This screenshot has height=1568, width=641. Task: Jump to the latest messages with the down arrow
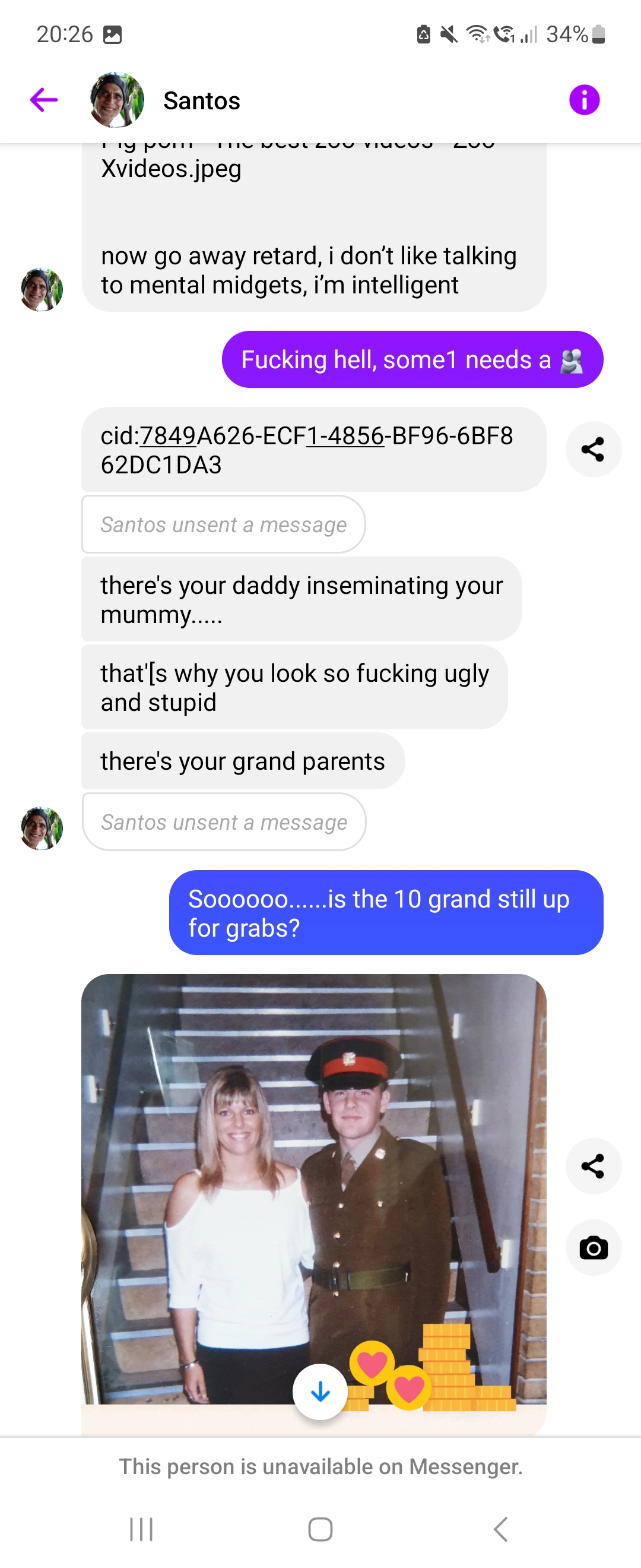(320, 1392)
